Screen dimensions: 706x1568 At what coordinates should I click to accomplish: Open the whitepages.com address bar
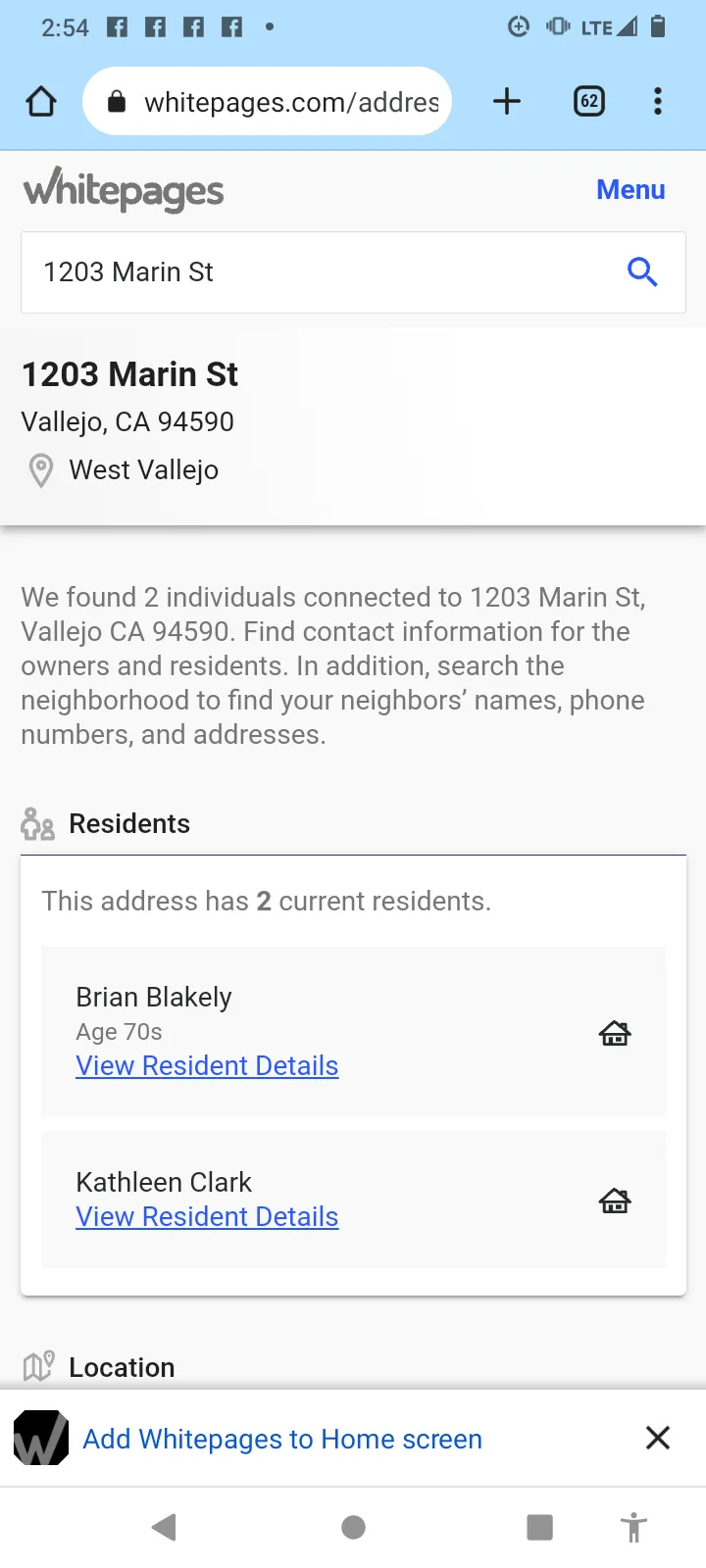point(267,101)
